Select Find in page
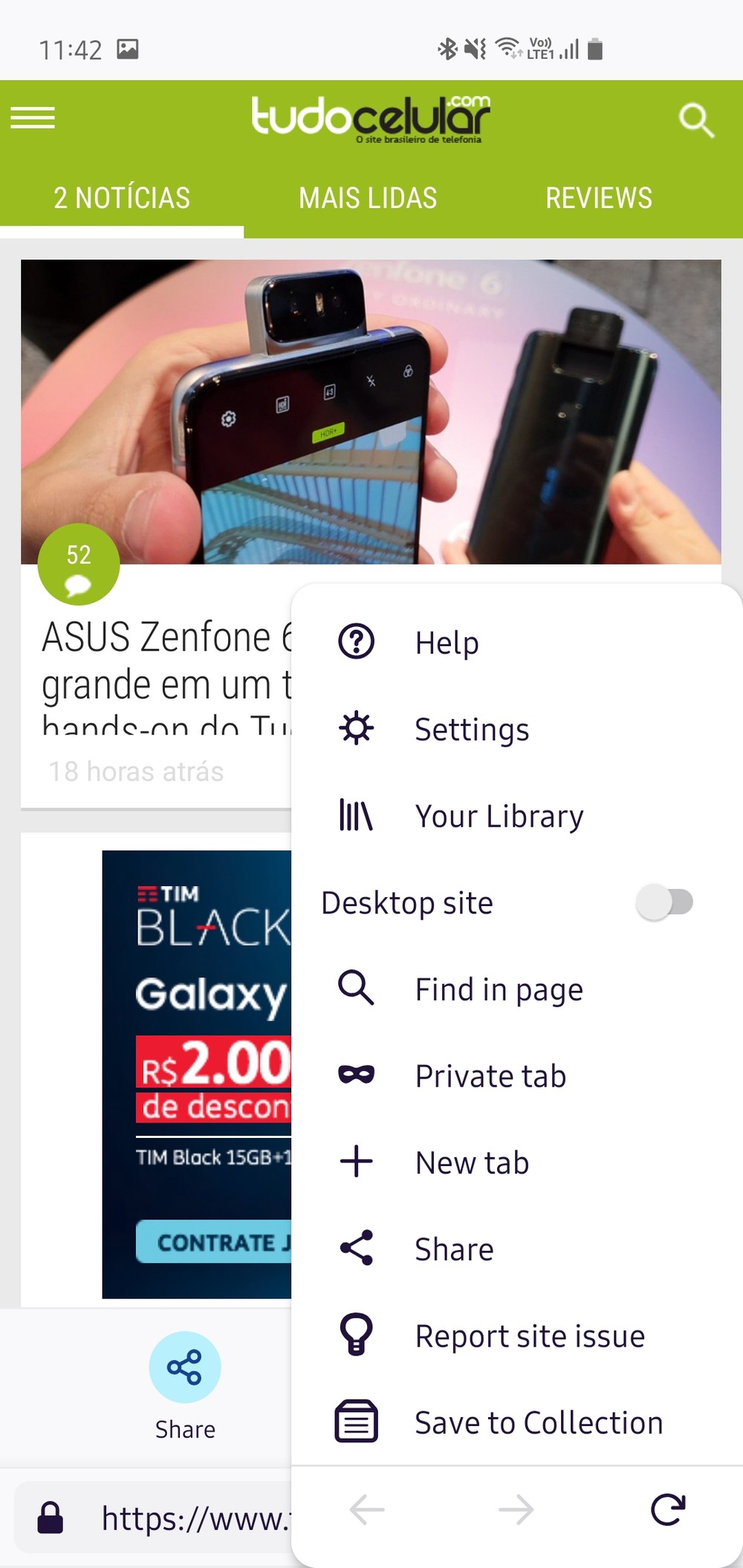 [499, 989]
